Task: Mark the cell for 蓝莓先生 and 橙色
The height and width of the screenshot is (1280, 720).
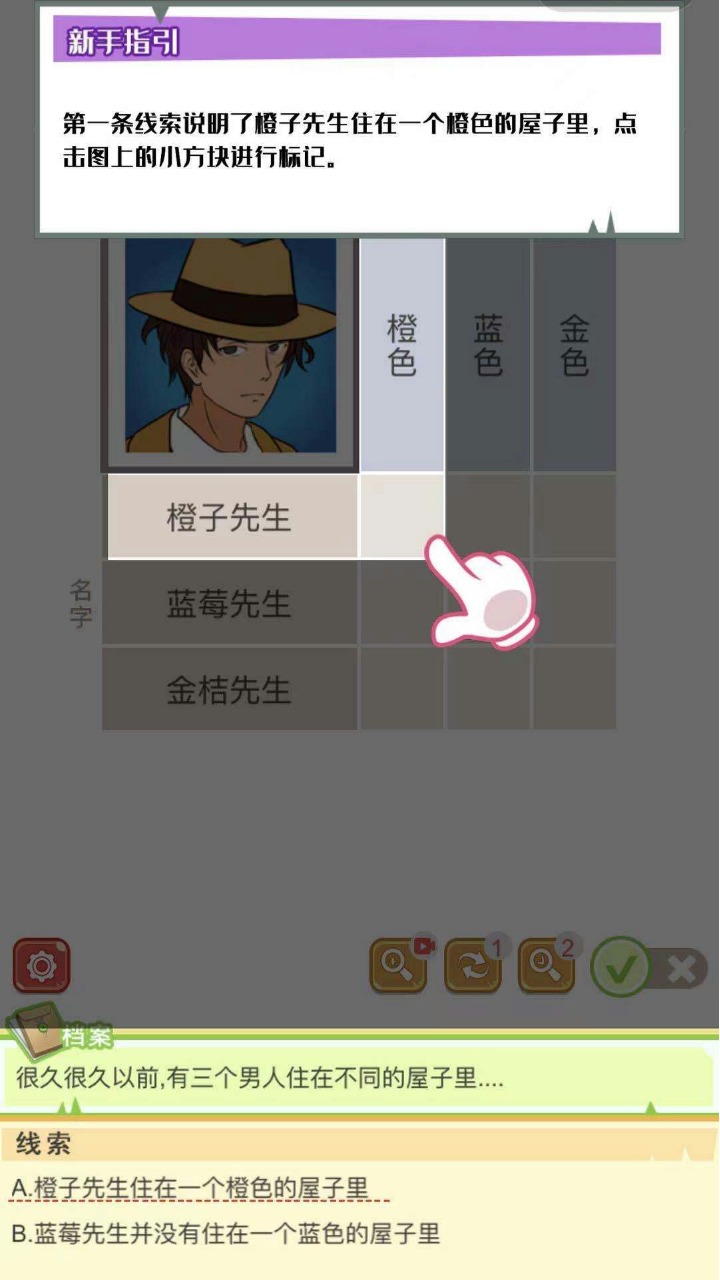Action: pyautogui.click(x=402, y=602)
